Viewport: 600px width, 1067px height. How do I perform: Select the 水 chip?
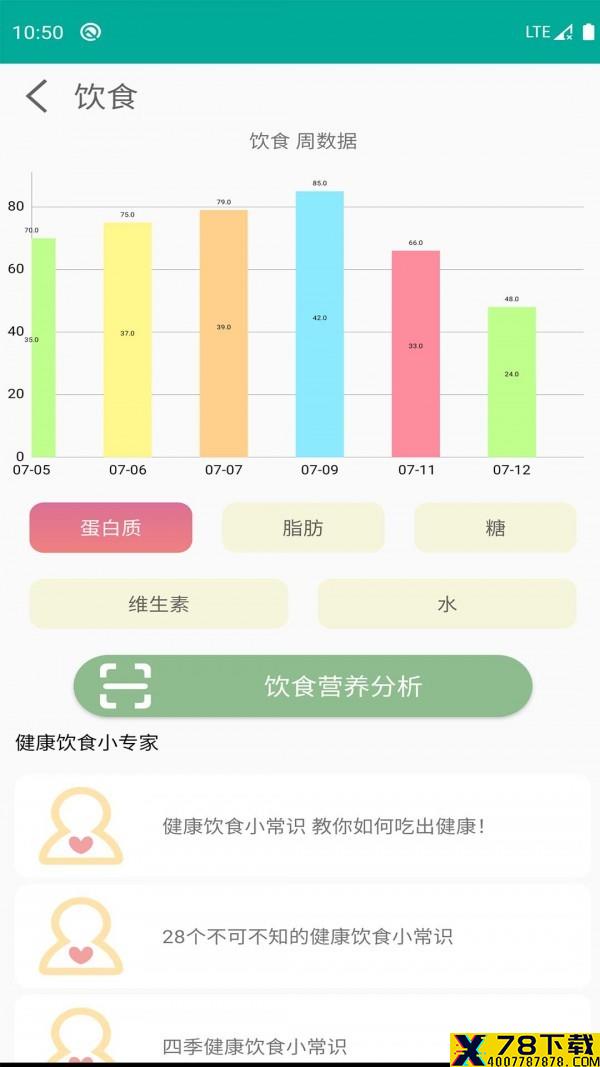pos(447,604)
